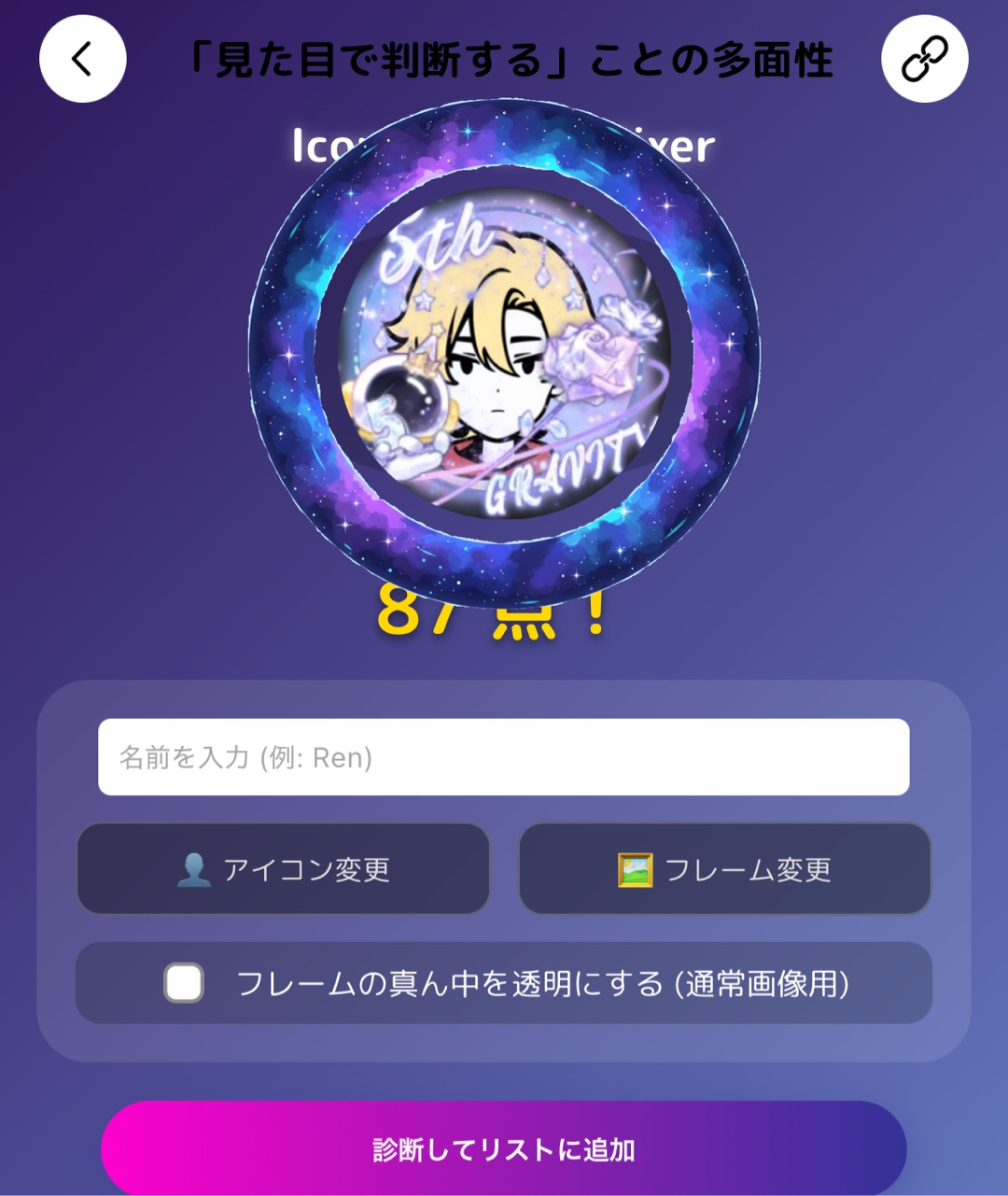
Task: Go back using the arrow button
Action: point(83,59)
